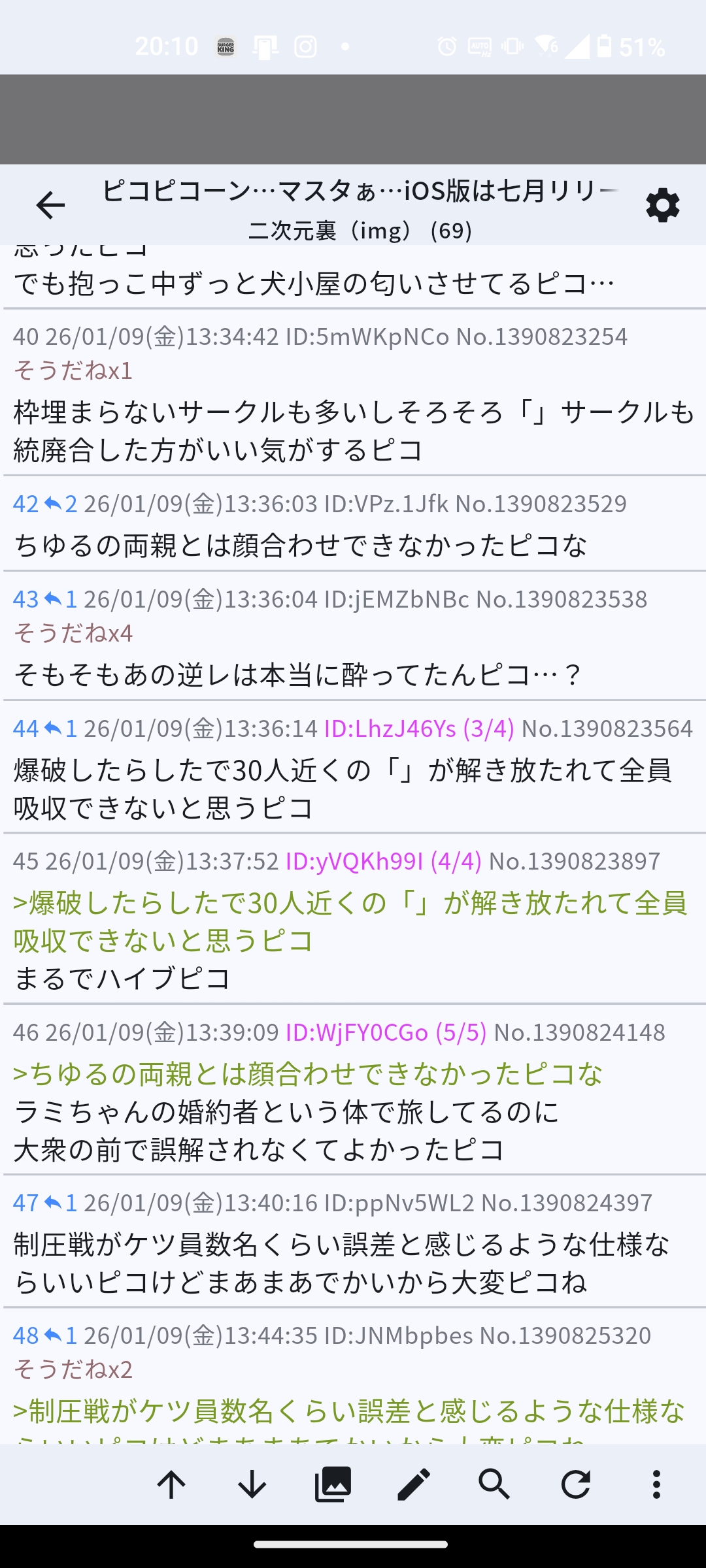
Task: Open the bottom overflow menu
Action: [x=656, y=1485]
